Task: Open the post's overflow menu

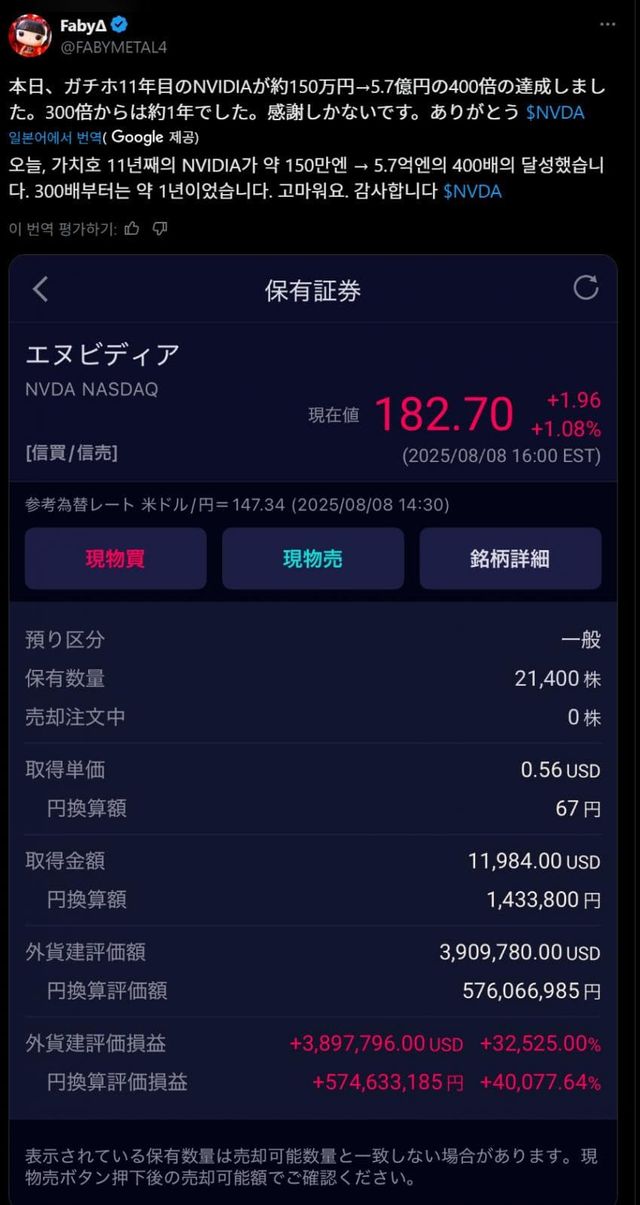Action: 607,24
